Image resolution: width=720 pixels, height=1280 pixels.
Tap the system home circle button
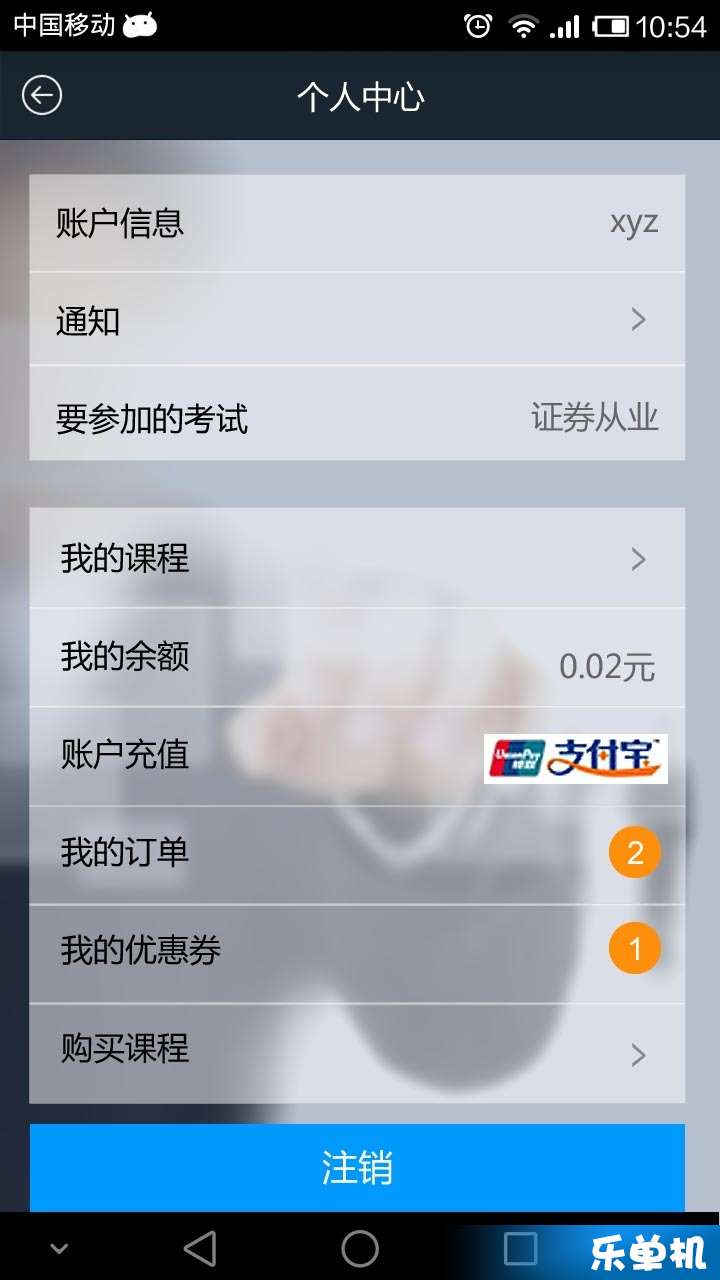(360, 1248)
